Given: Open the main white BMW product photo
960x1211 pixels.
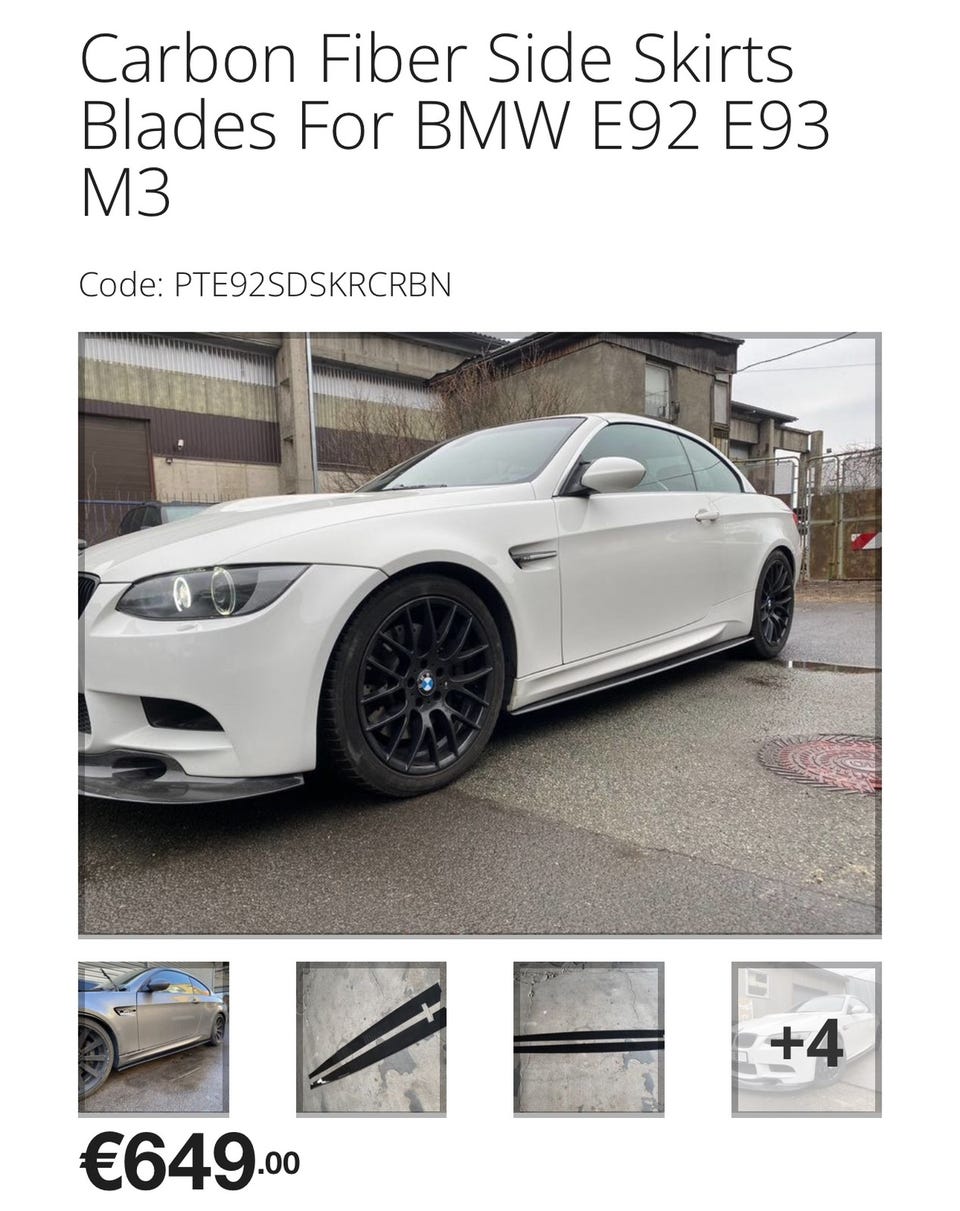Looking at the screenshot, I should [479, 634].
